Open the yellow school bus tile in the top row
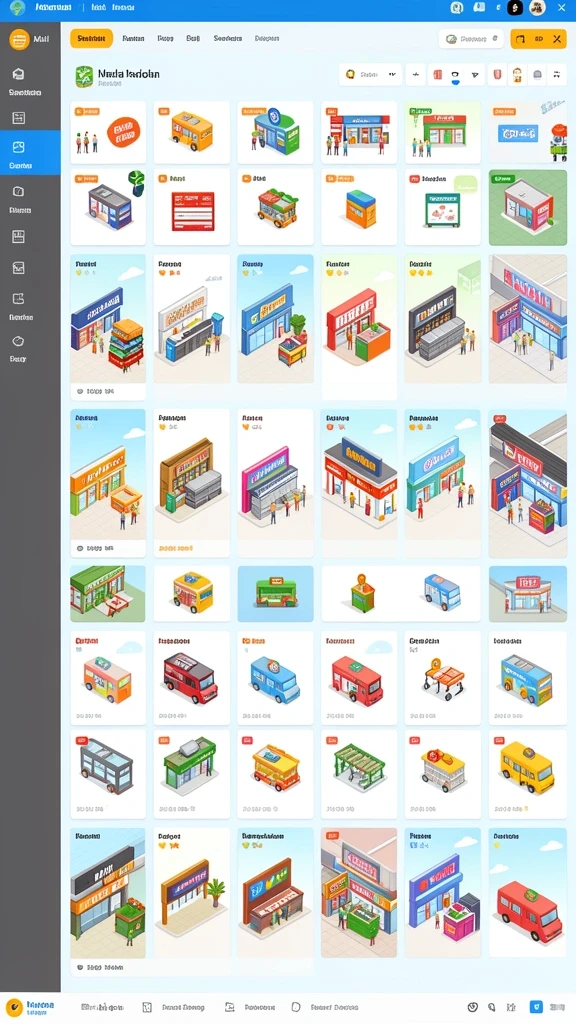 (x=191, y=132)
